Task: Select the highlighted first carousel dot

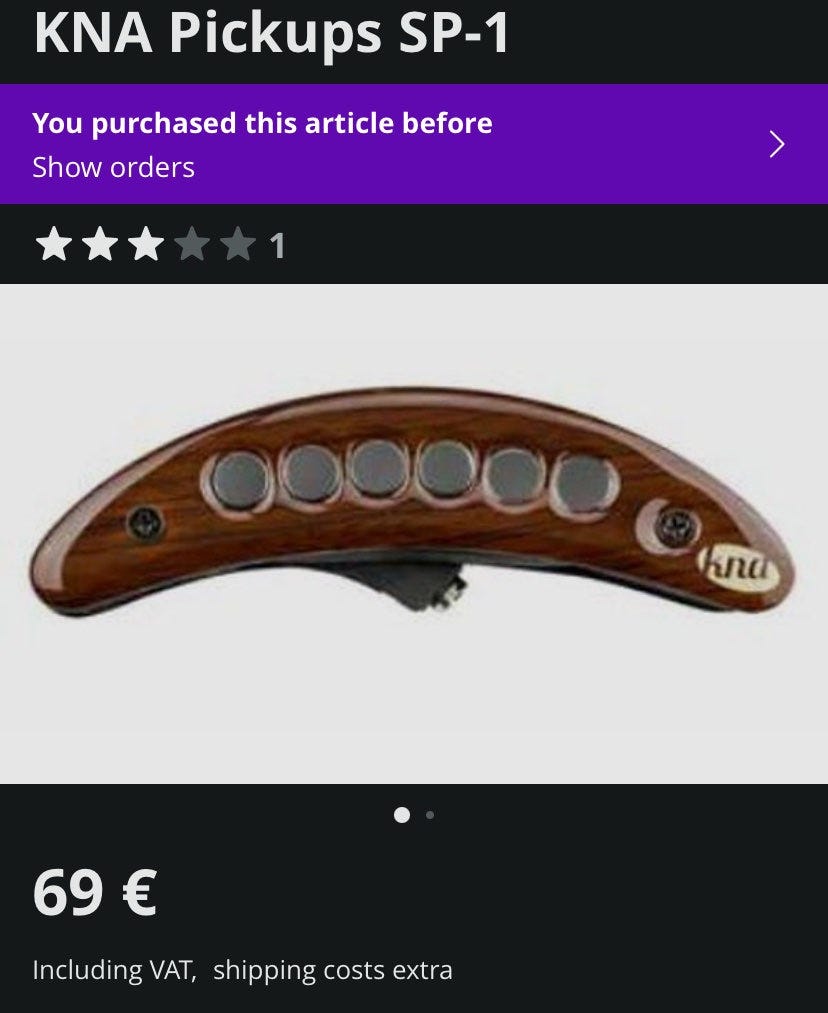Action: pyautogui.click(x=404, y=815)
